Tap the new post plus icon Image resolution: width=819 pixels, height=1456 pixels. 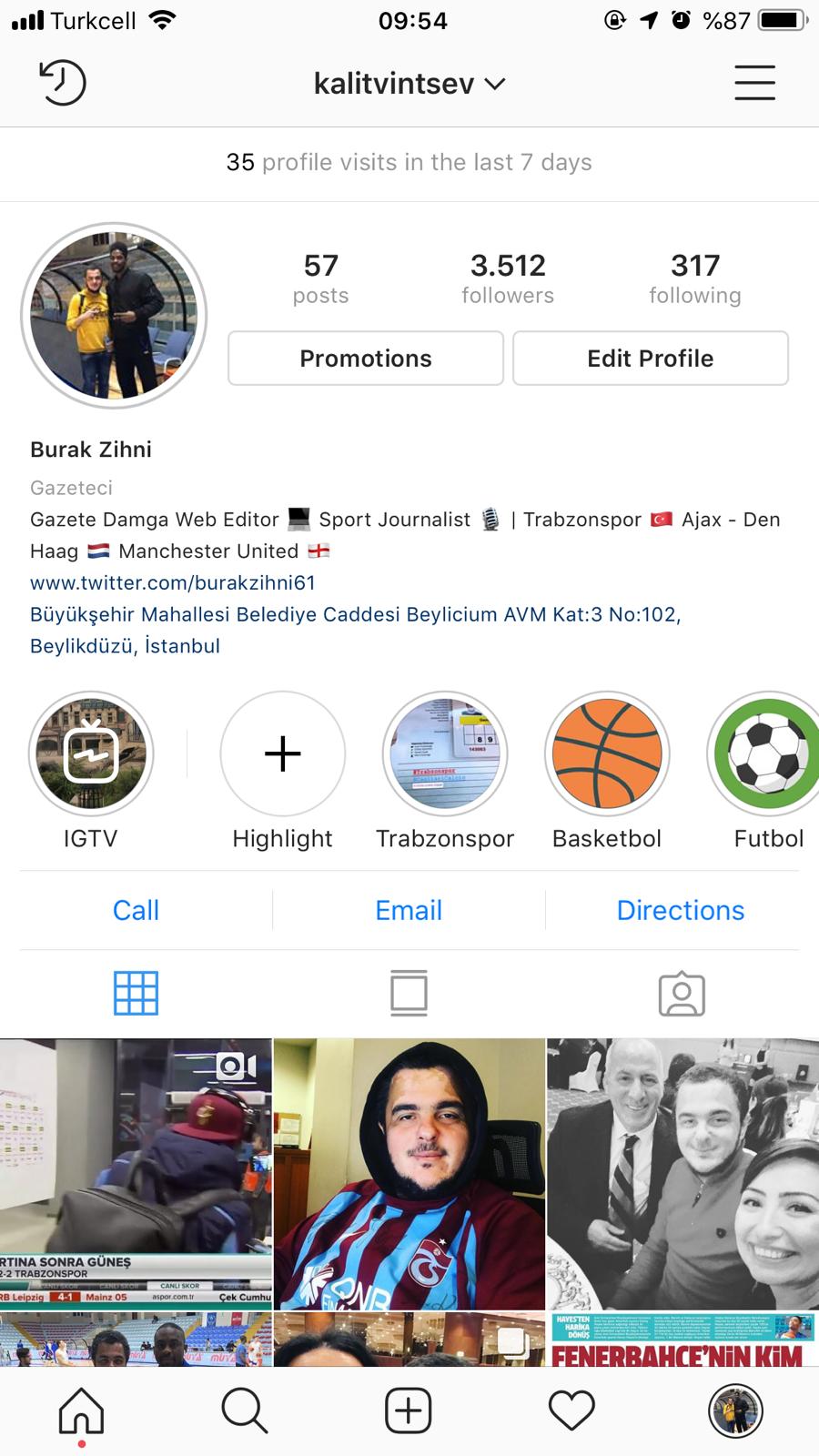[x=408, y=1410]
